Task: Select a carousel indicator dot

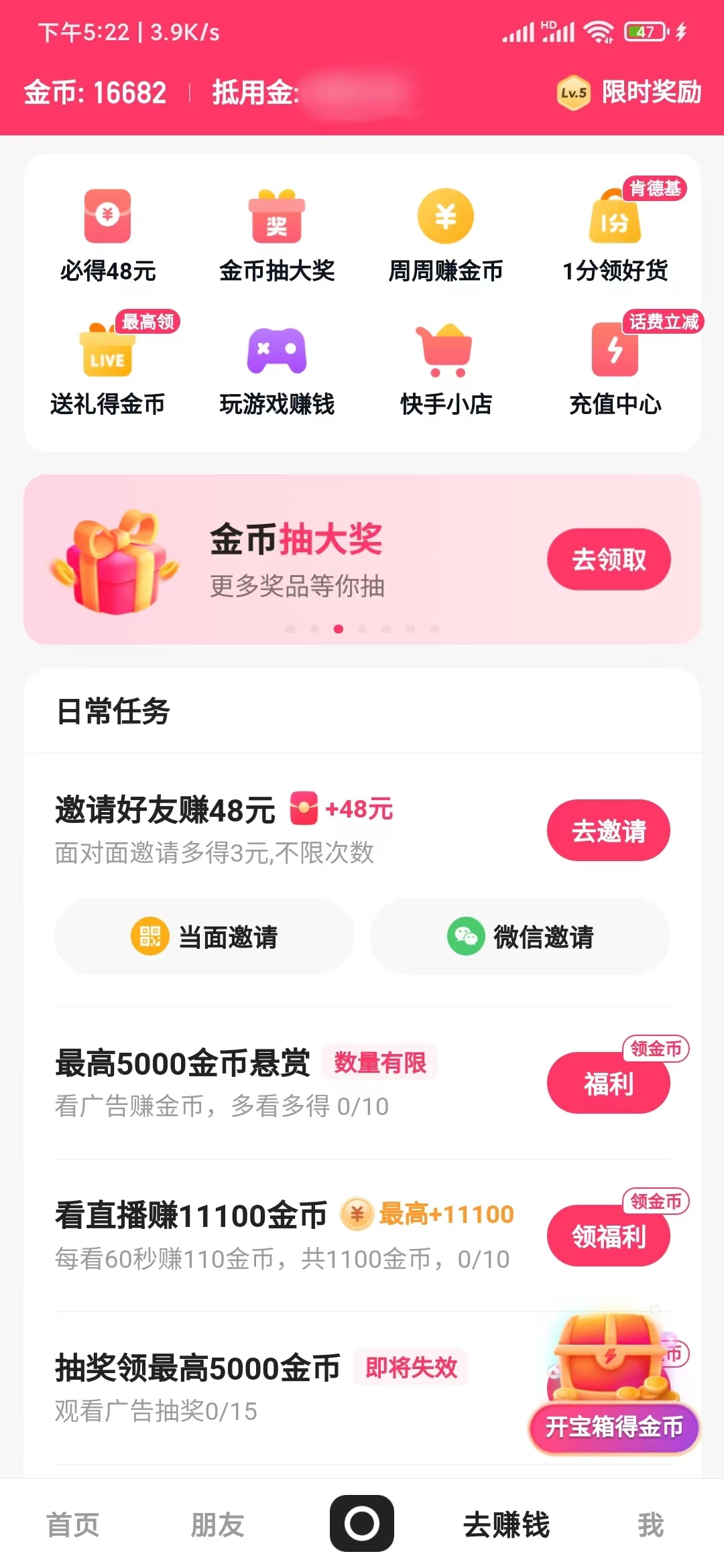Action: click(x=338, y=629)
